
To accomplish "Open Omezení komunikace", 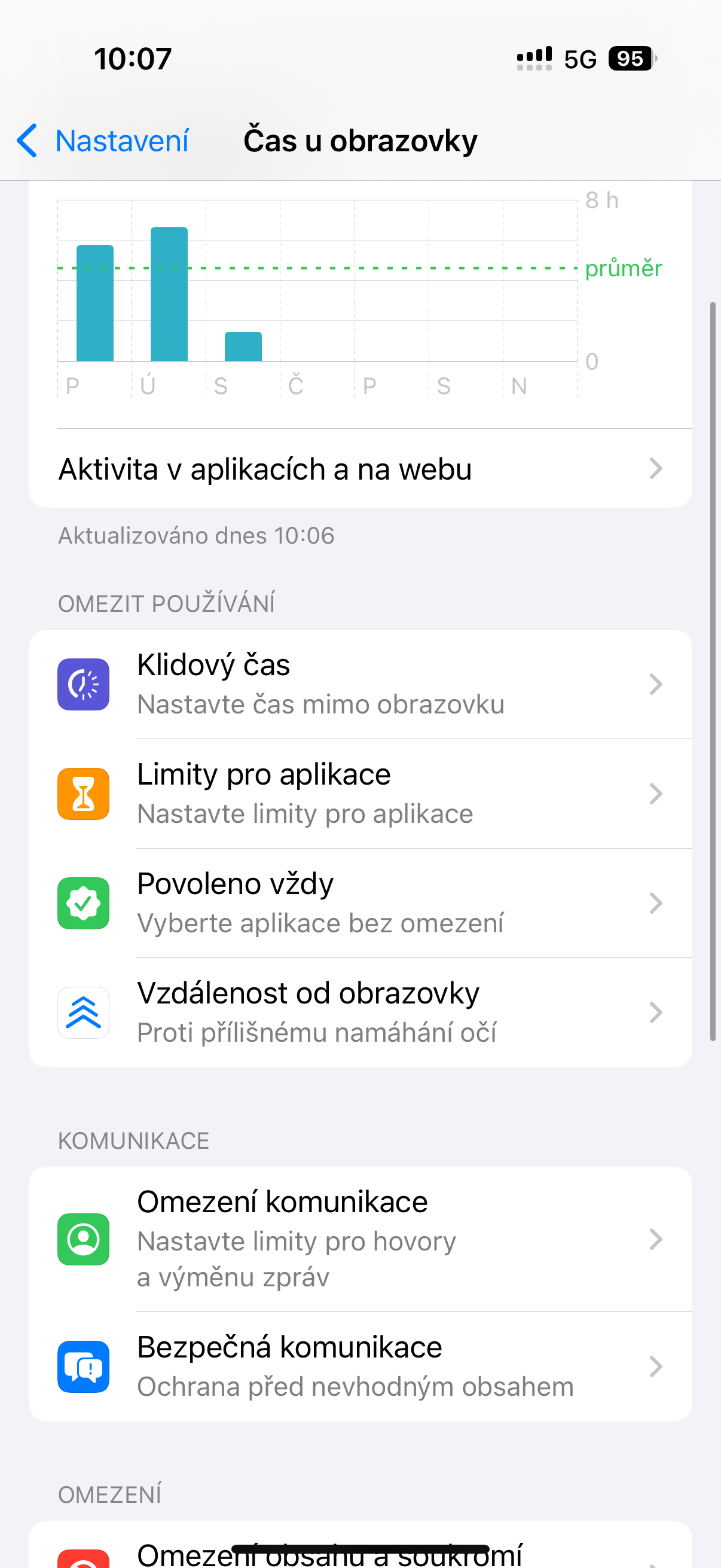I will tap(359, 1239).
